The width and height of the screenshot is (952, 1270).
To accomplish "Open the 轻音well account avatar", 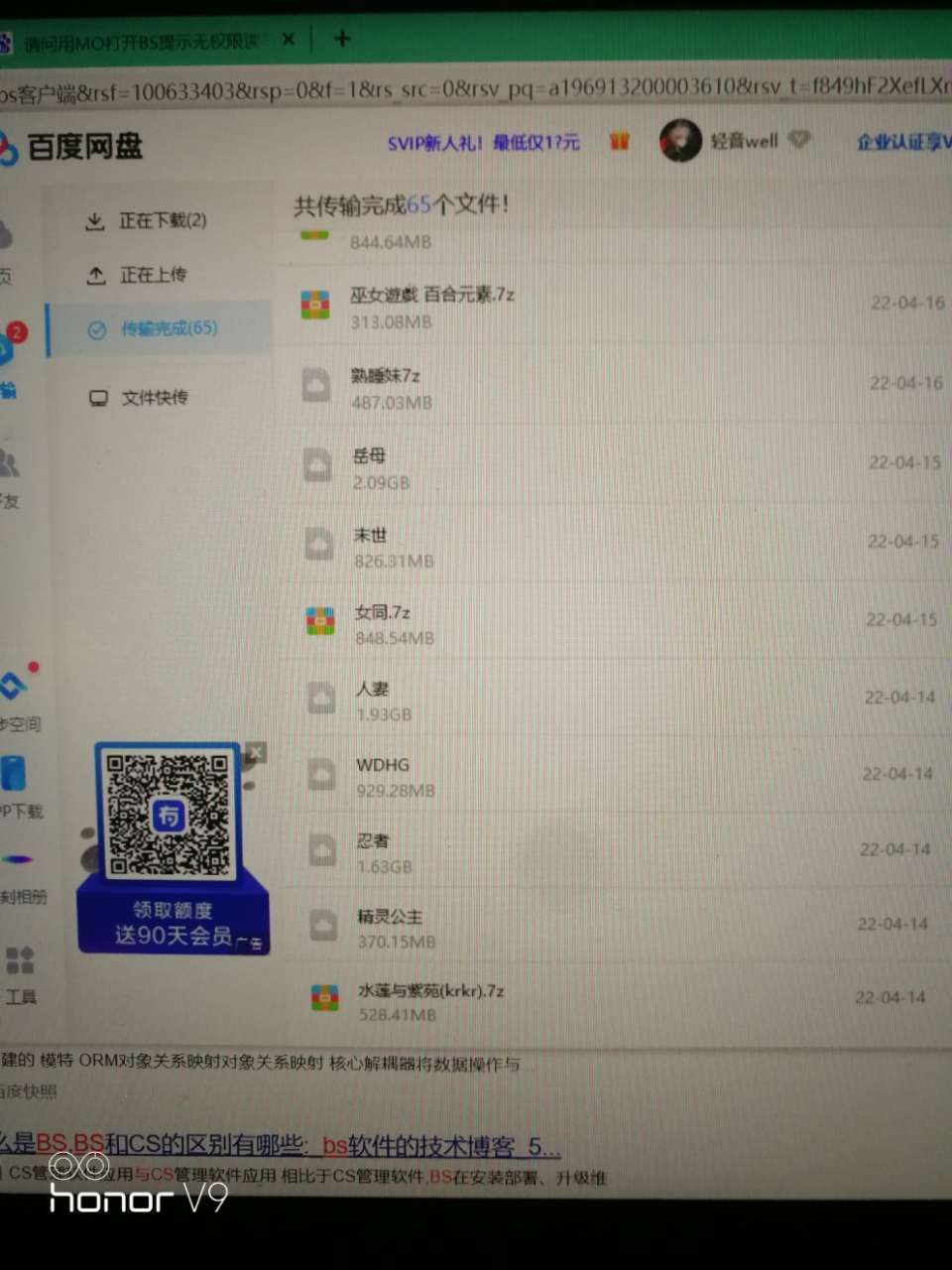I will click(680, 141).
